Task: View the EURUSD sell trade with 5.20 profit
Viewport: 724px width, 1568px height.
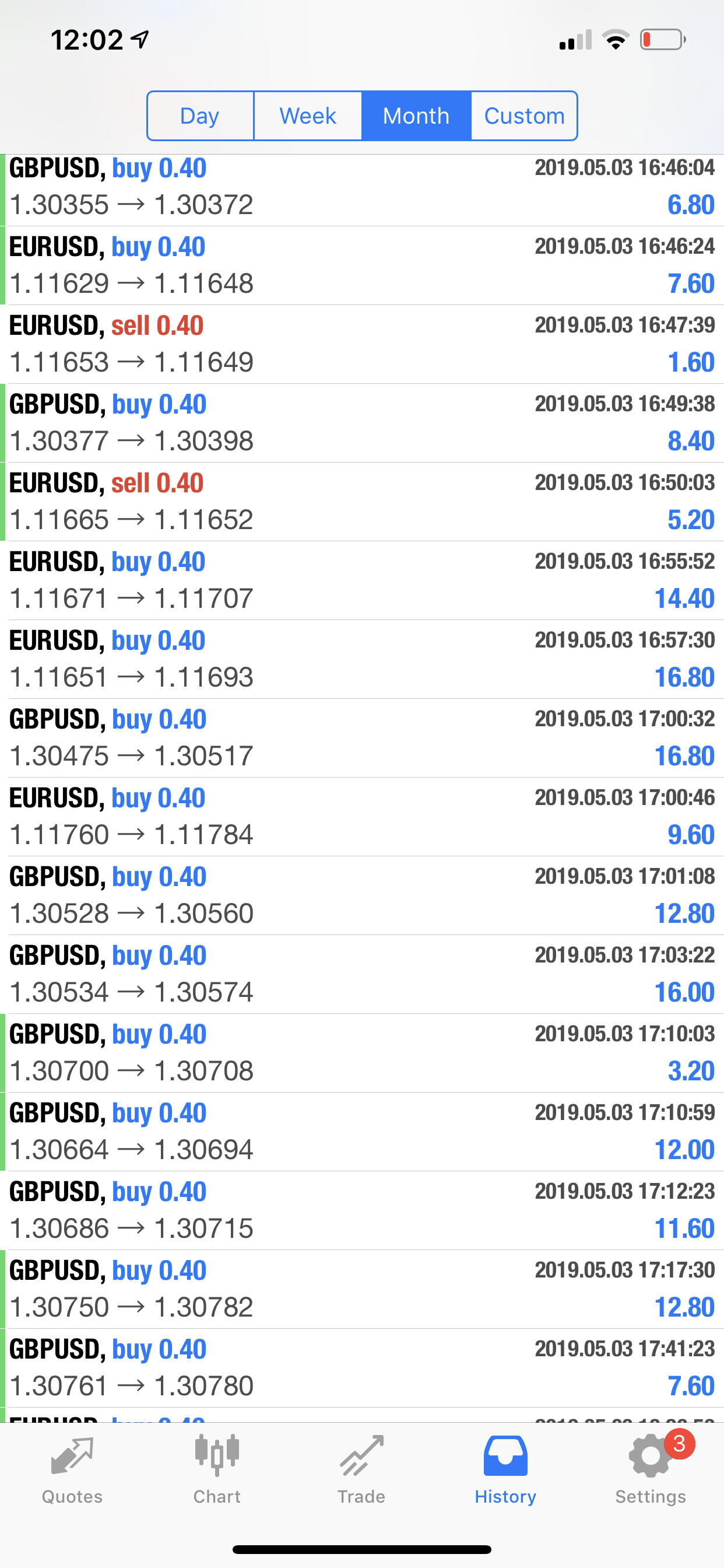Action: click(362, 502)
